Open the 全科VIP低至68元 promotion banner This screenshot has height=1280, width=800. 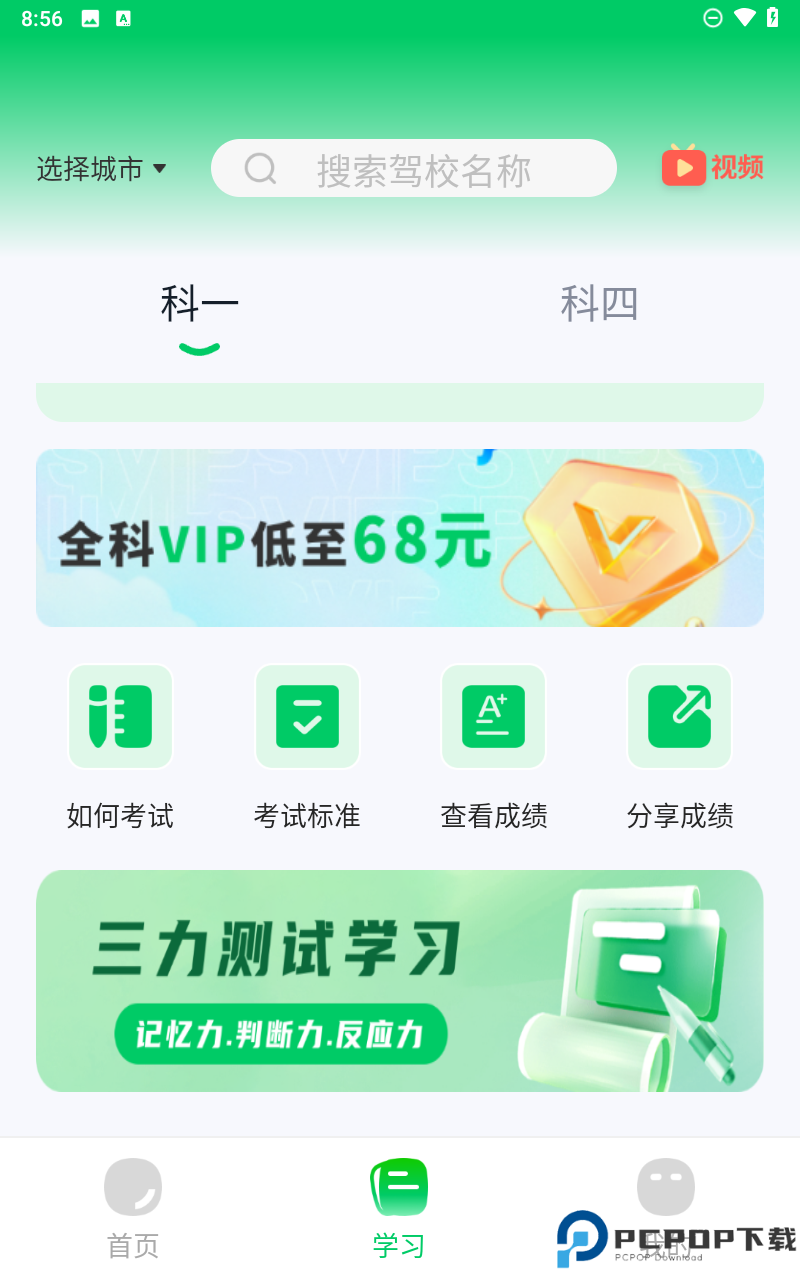(x=400, y=537)
